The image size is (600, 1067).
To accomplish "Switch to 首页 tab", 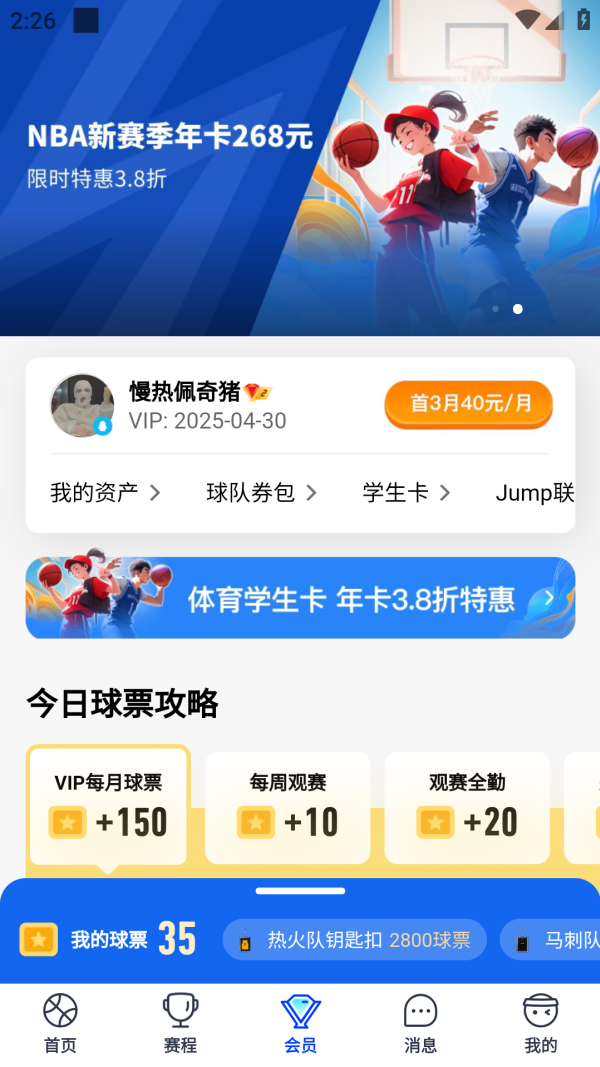I will click(60, 1023).
